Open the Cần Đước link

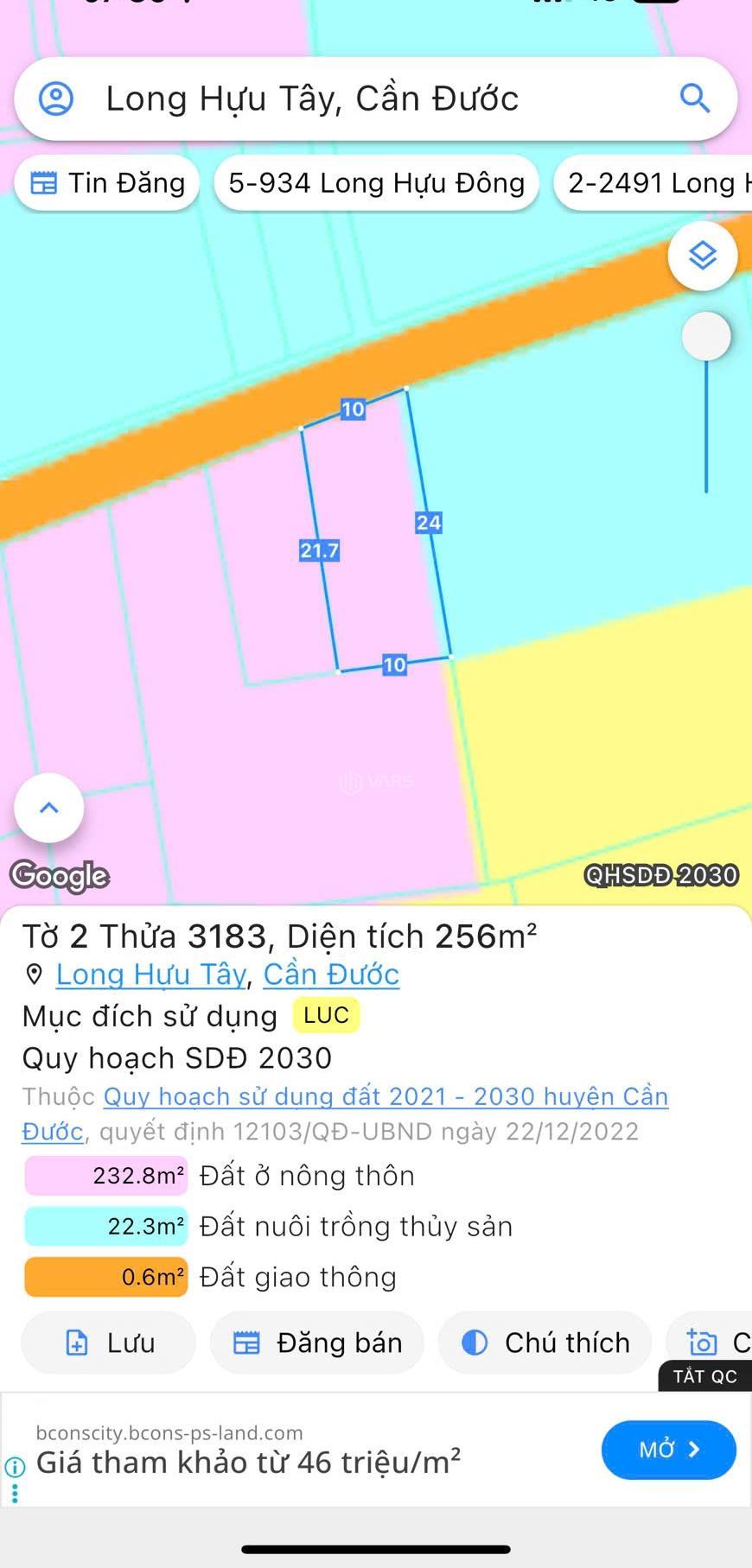click(x=331, y=974)
